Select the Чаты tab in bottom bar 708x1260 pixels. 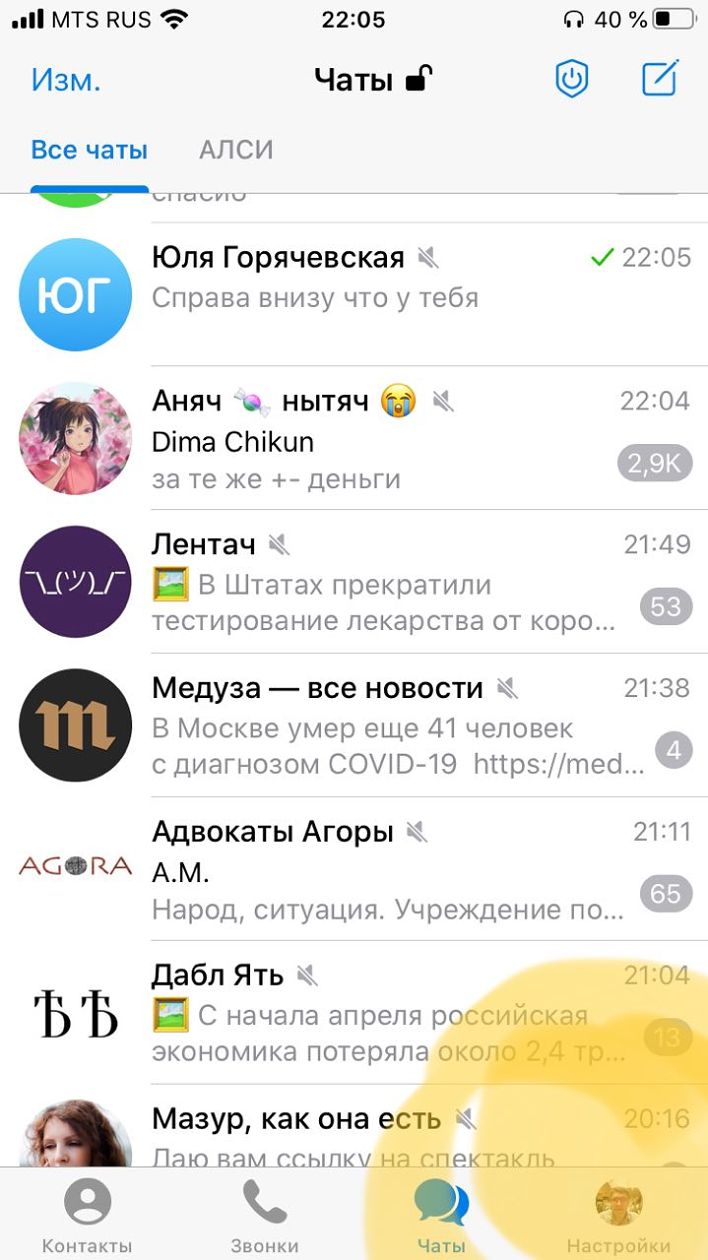441,1215
